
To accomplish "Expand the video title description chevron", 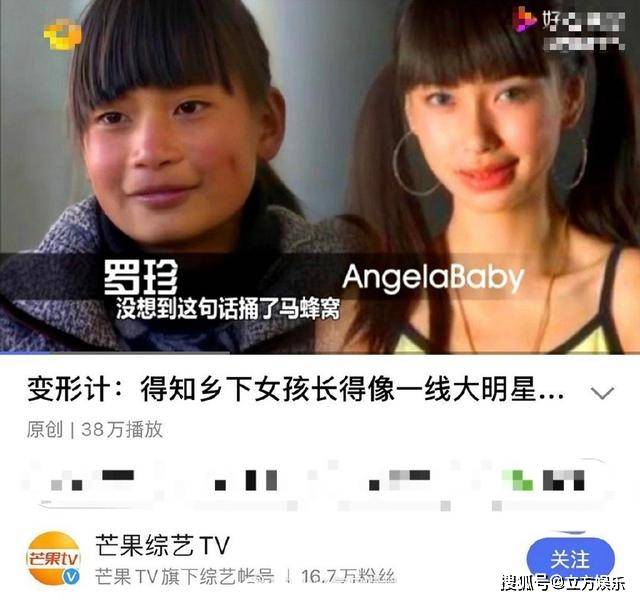I will point(602,393).
